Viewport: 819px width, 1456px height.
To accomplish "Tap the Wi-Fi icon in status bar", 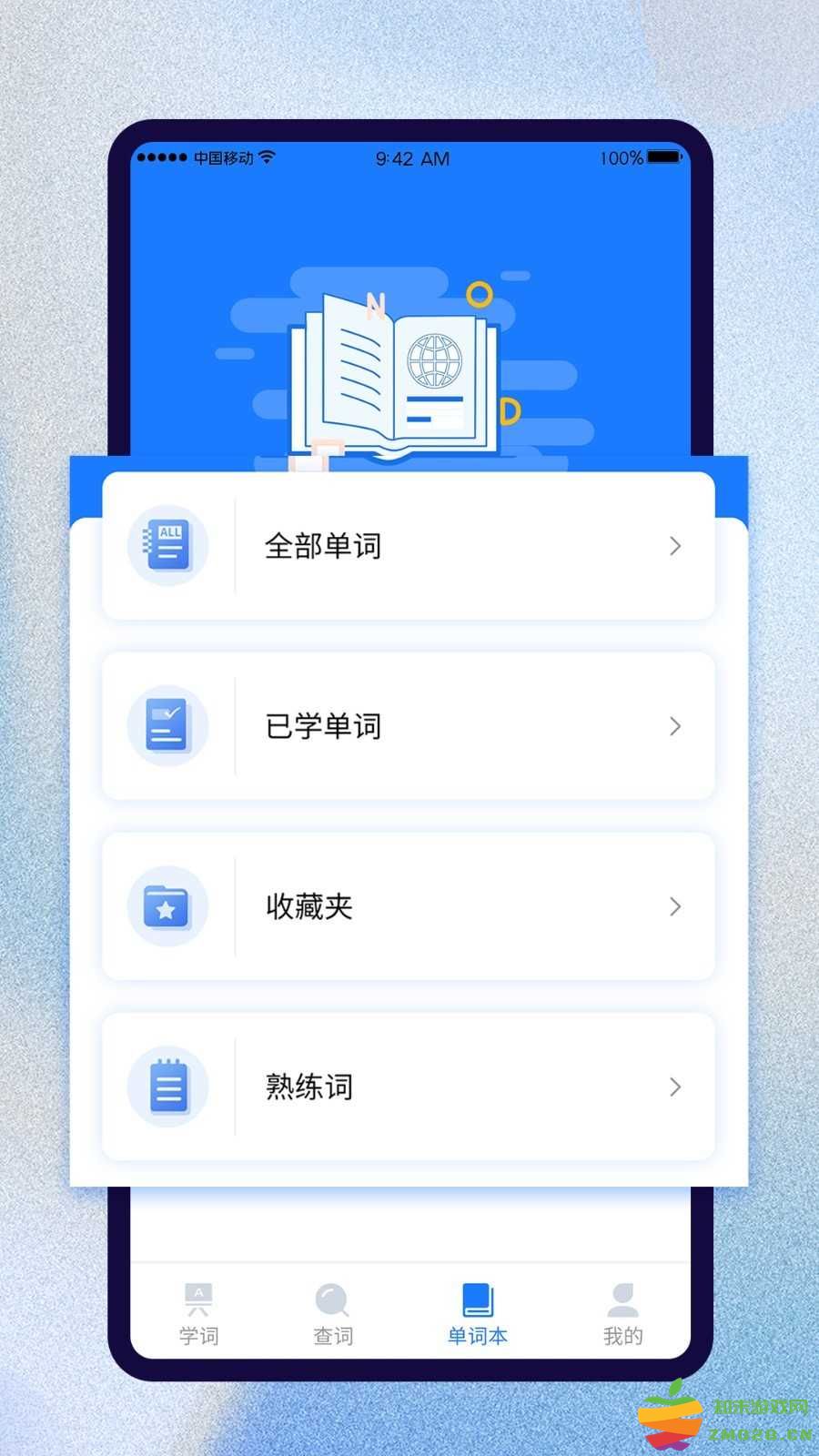I will click(267, 157).
